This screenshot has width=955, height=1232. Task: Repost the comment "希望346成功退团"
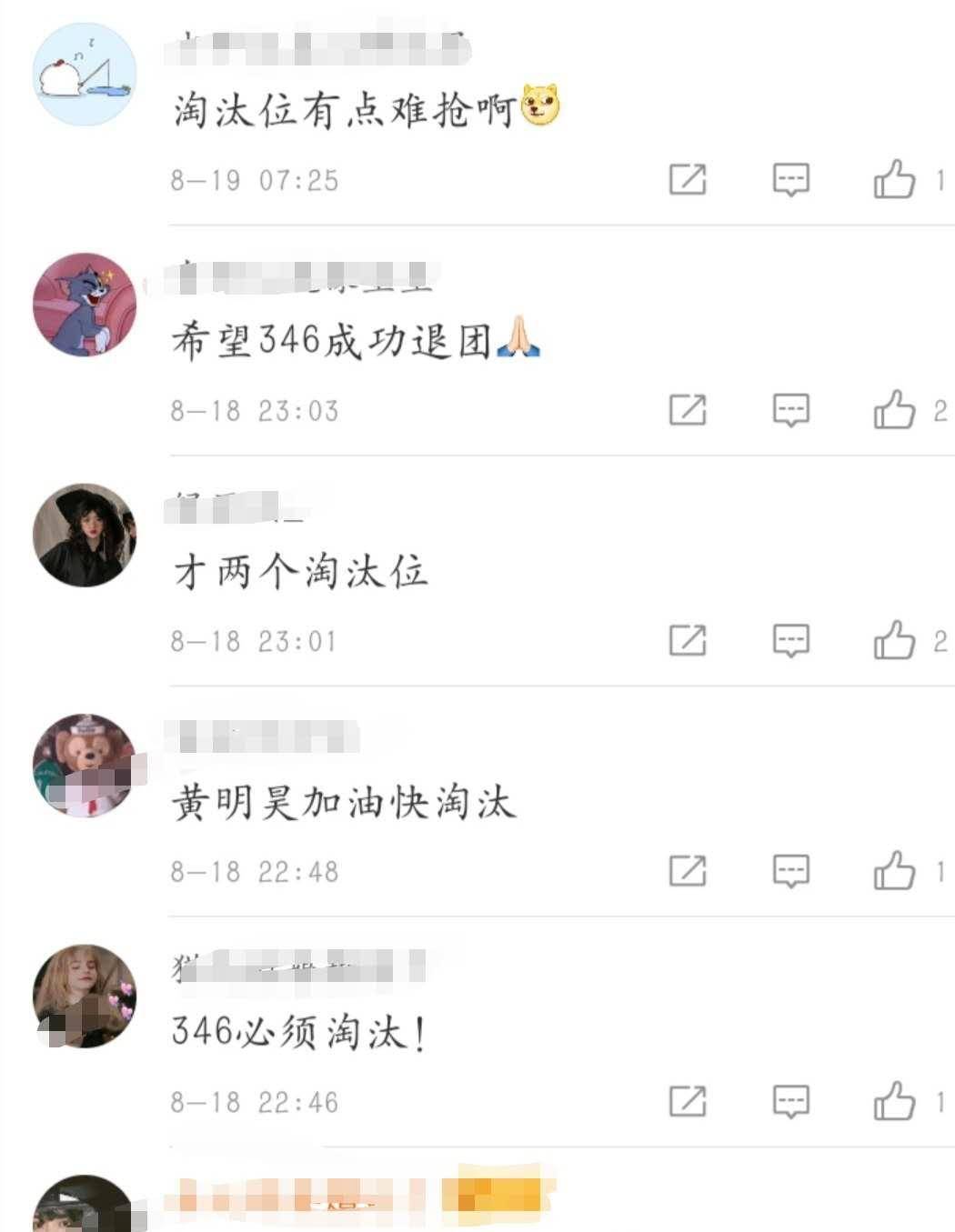[x=688, y=410]
